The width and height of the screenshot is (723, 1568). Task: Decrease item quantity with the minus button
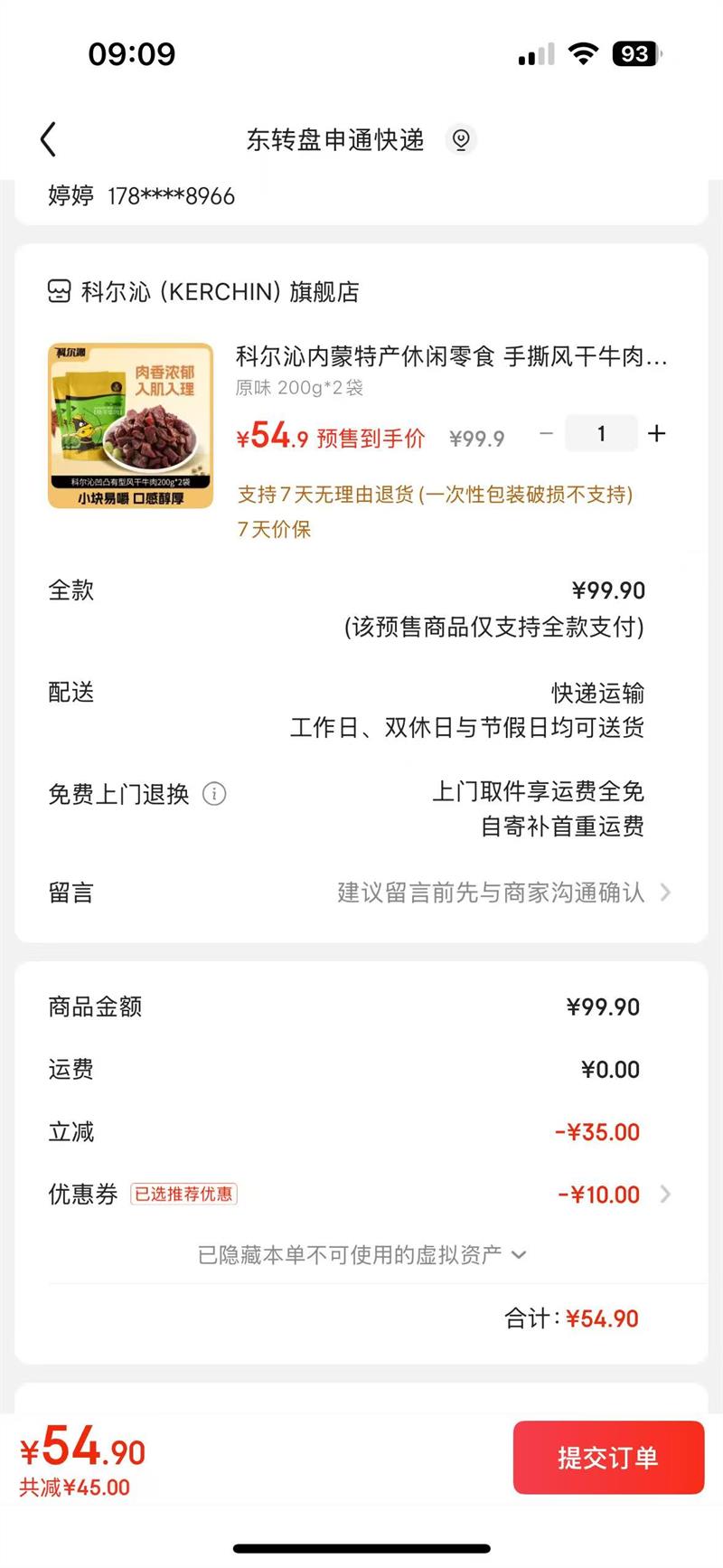pos(546,434)
